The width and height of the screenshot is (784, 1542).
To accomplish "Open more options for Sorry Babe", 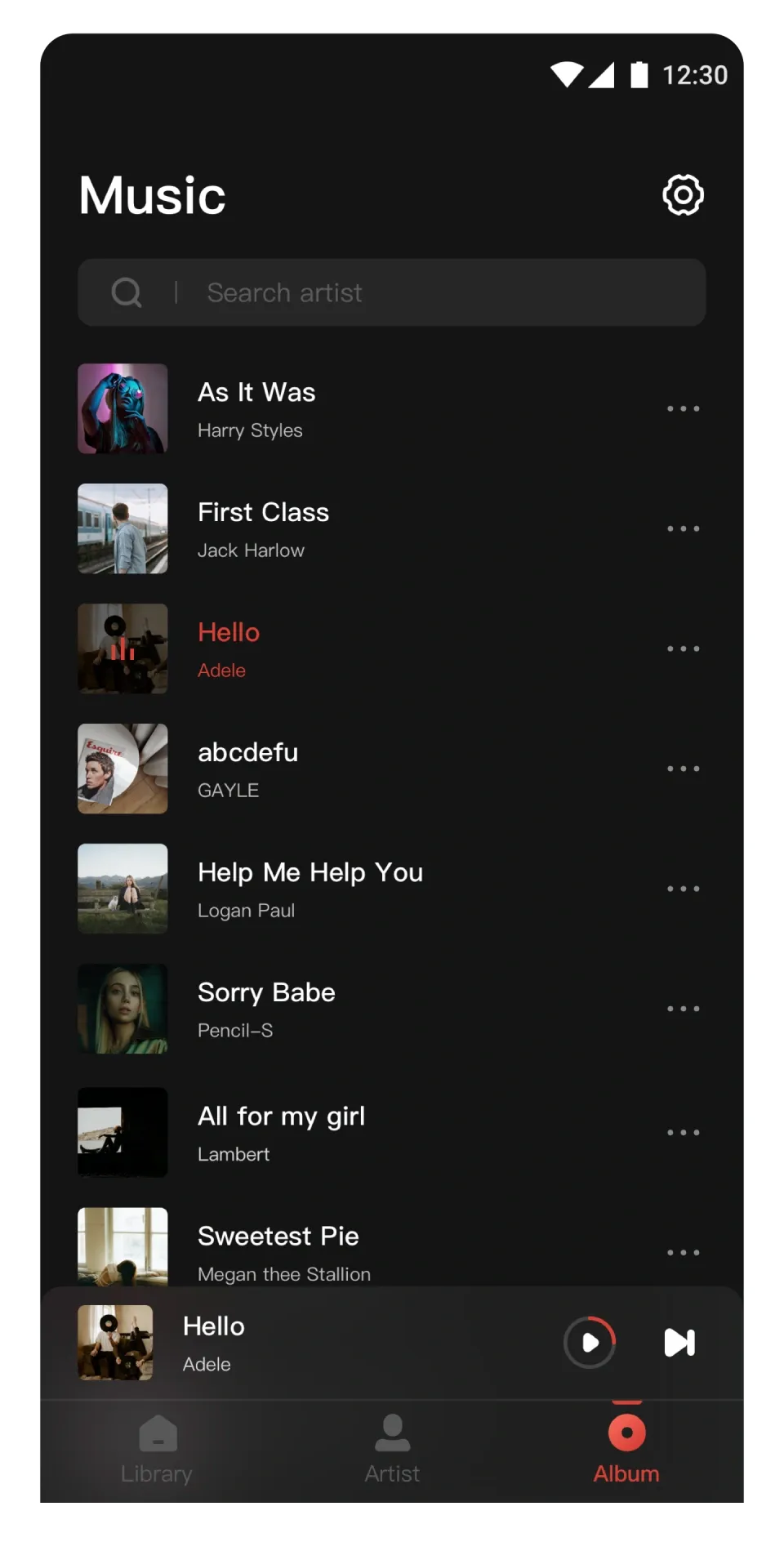I will pyautogui.click(x=683, y=1009).
